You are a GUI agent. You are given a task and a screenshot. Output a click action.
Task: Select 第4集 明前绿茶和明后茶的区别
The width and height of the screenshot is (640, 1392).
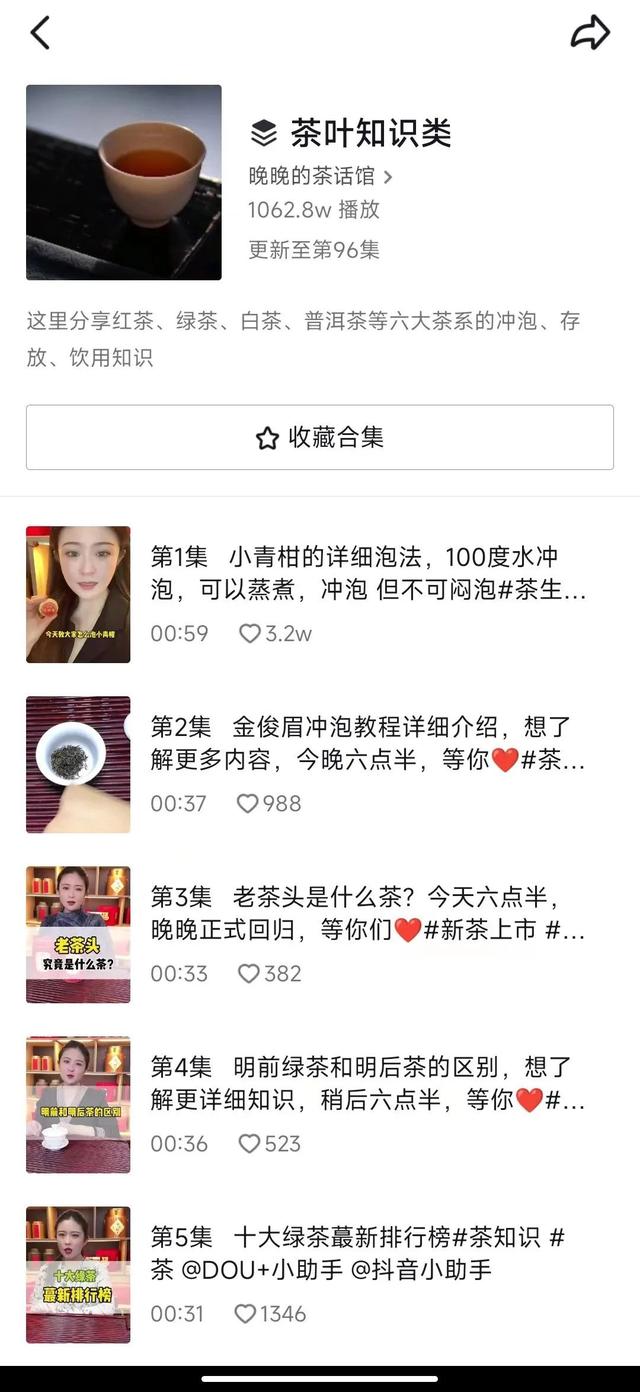click(x=366, y=1083)
